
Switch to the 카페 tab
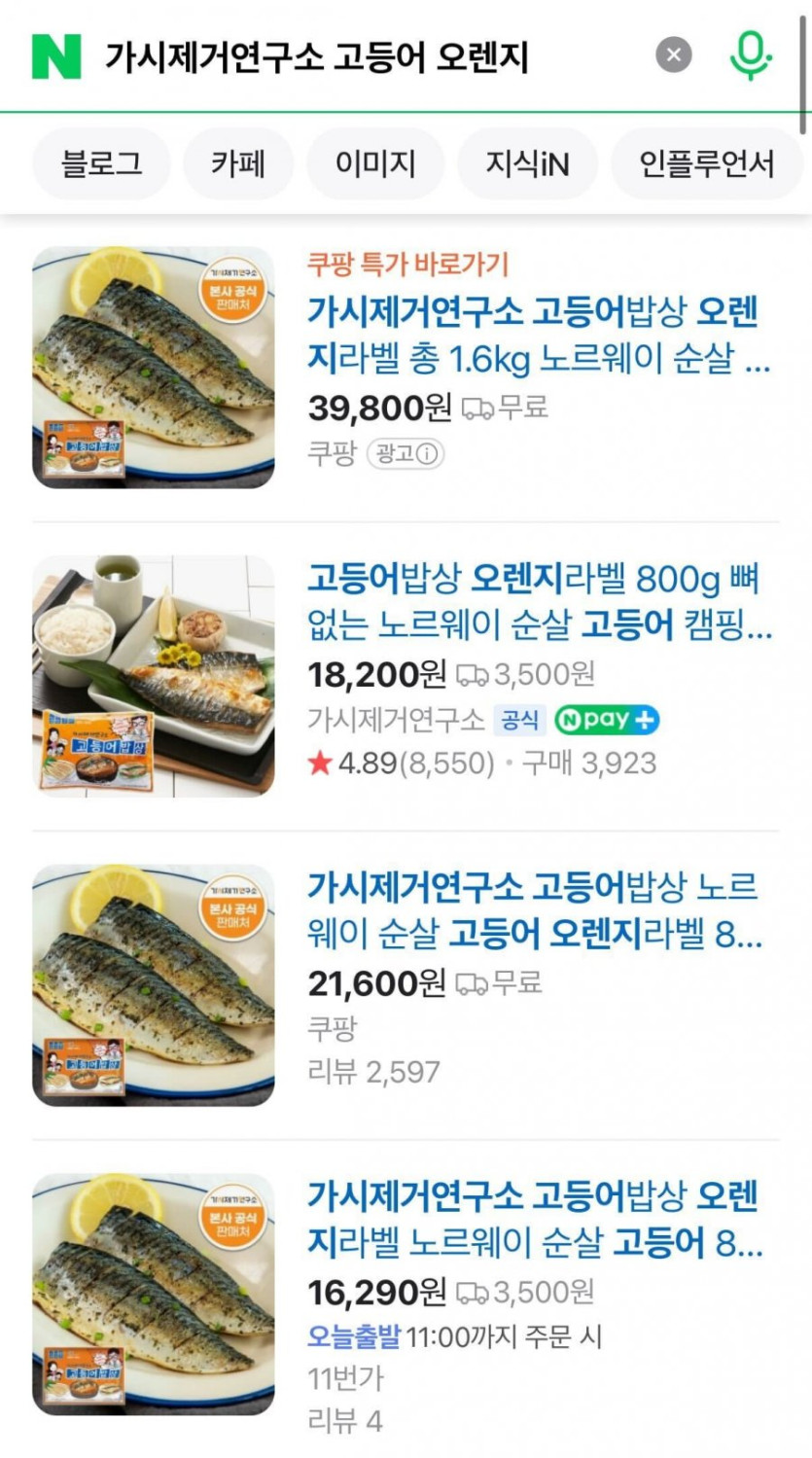(x=238, y=163)
